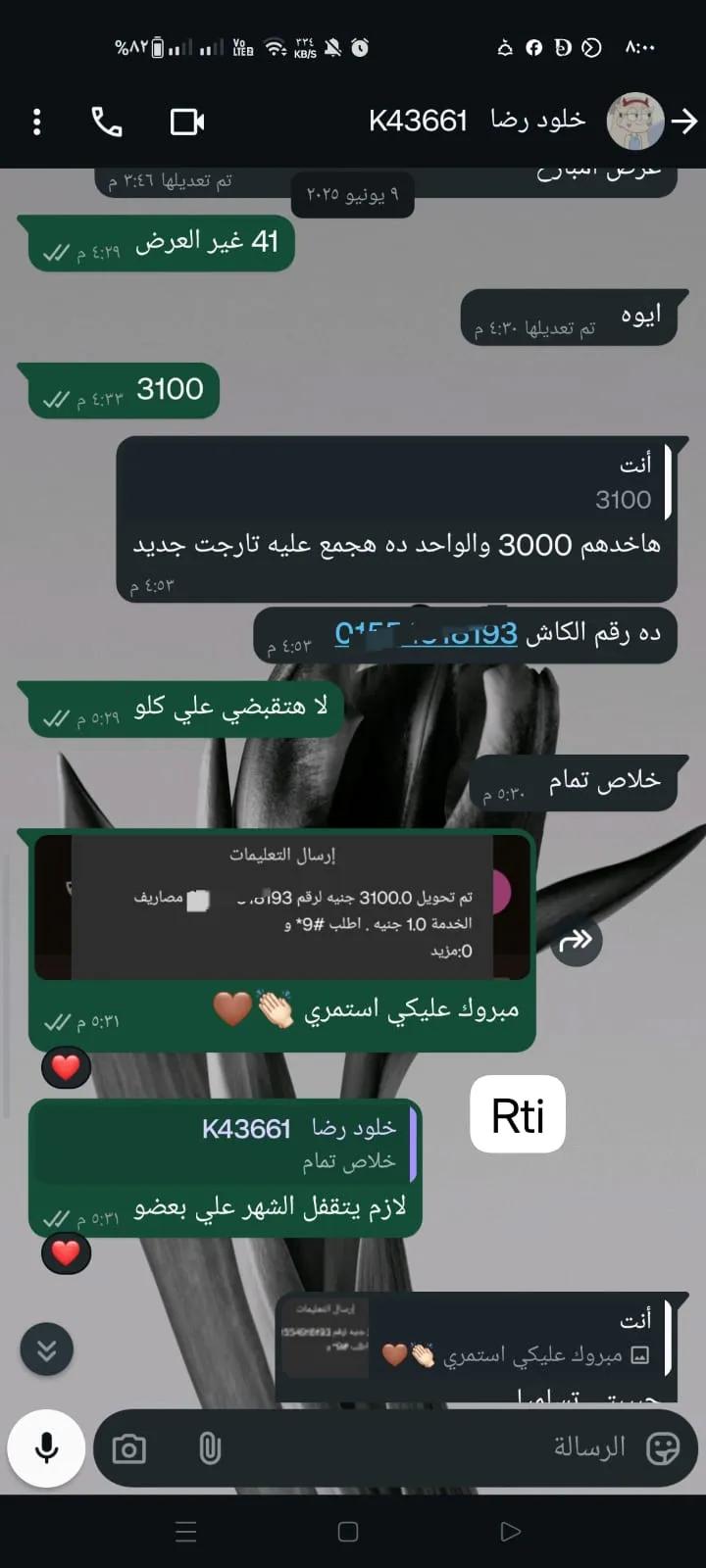Open the three-dot overflow menu
The height and width of the screenshot is (1568, 706).
[x=37, y=122]
